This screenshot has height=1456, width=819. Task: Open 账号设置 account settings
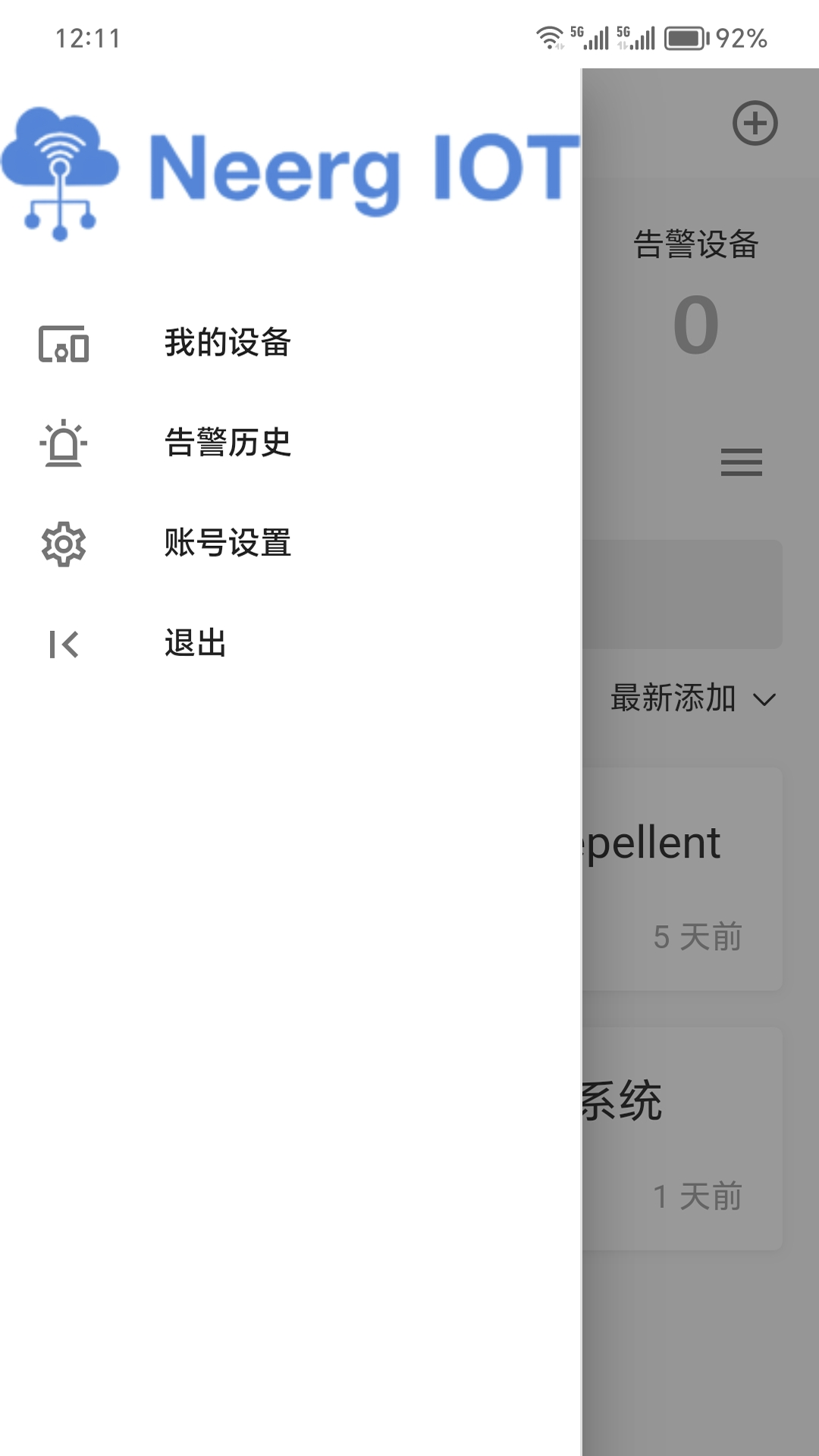click(227, 544)
